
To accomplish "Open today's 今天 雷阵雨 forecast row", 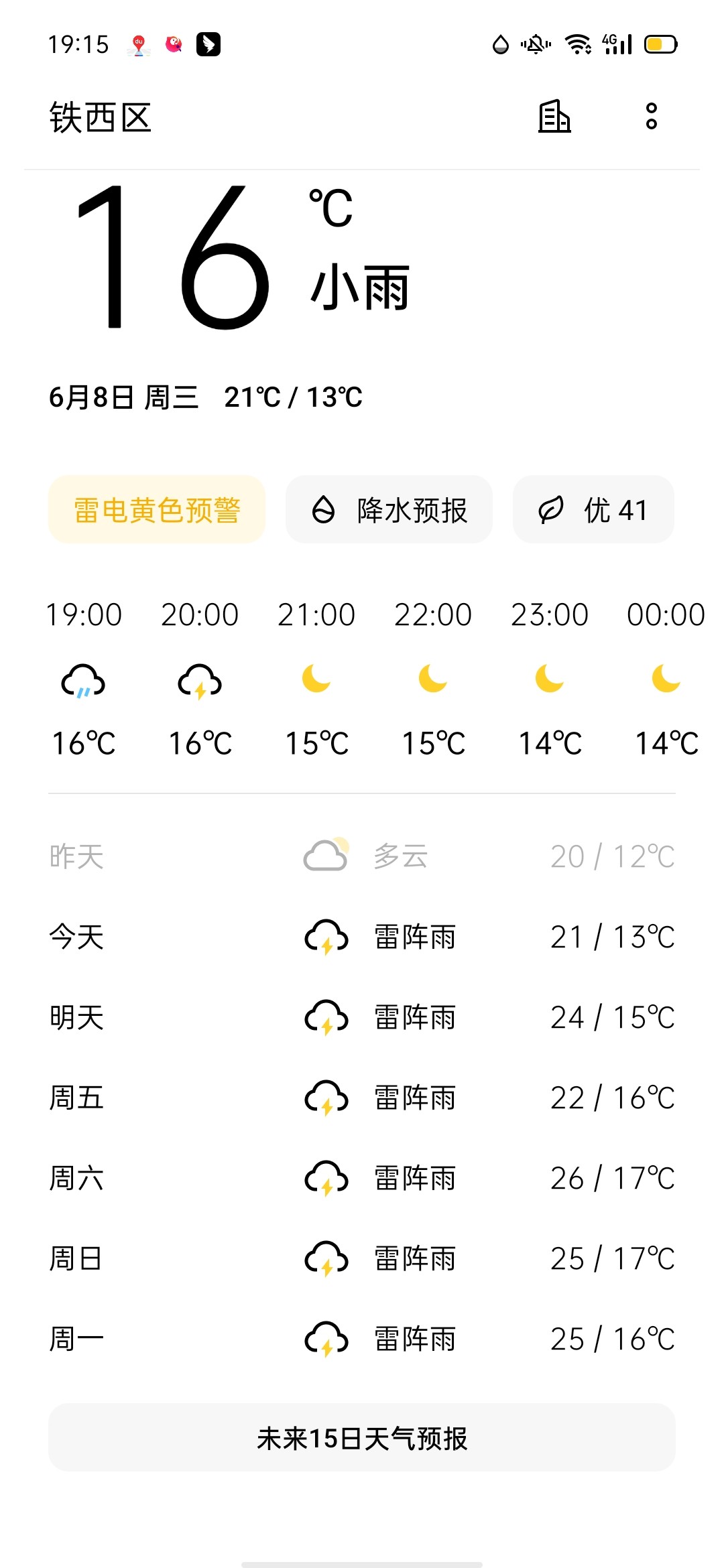I will point(362,937).
